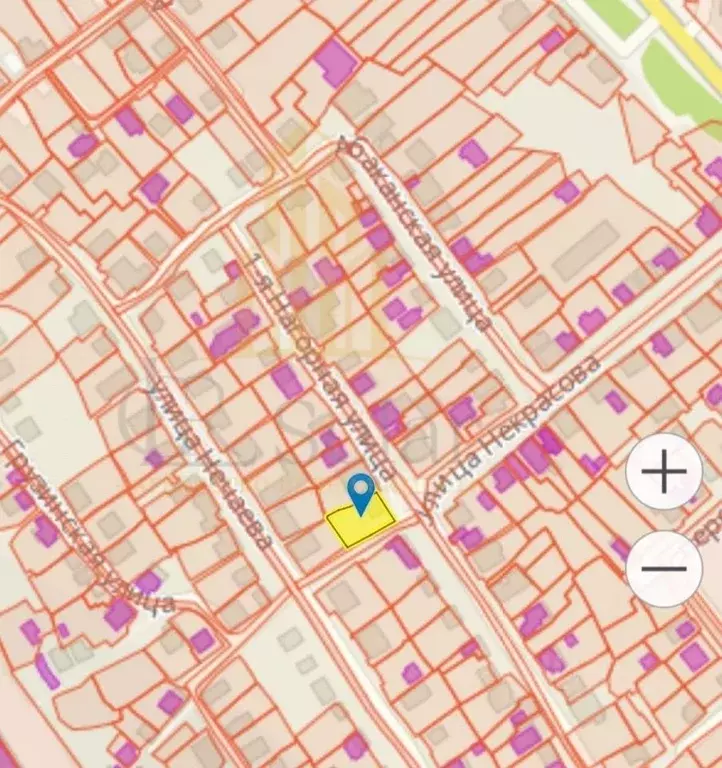This screenshot has width=722, height=768.
Task: Zoom out of the map
Action: click(x=664, y=568)
